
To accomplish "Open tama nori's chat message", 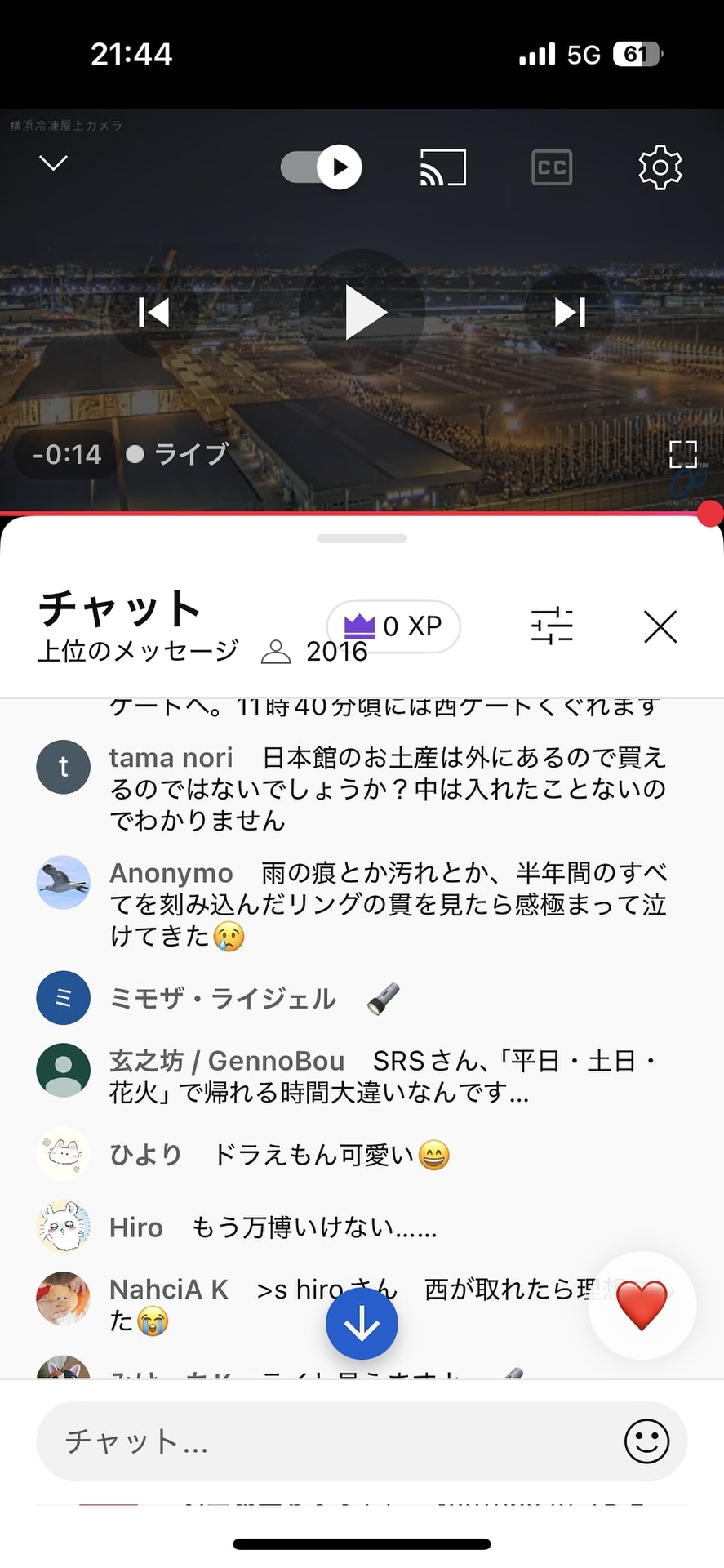I will pyautogui.click(x=388, y=788).
